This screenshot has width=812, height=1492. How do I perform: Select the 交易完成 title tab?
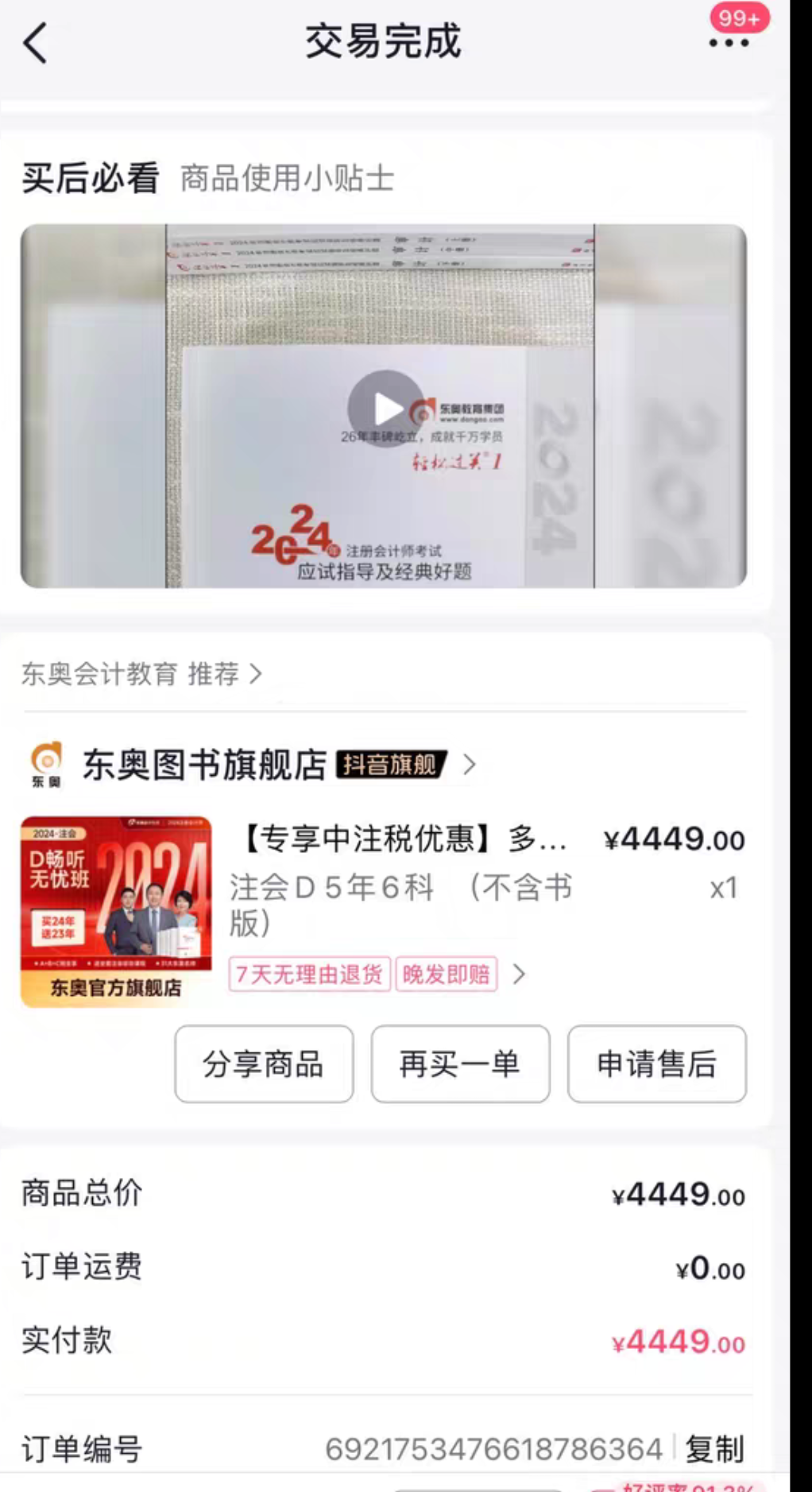[384, 44]
